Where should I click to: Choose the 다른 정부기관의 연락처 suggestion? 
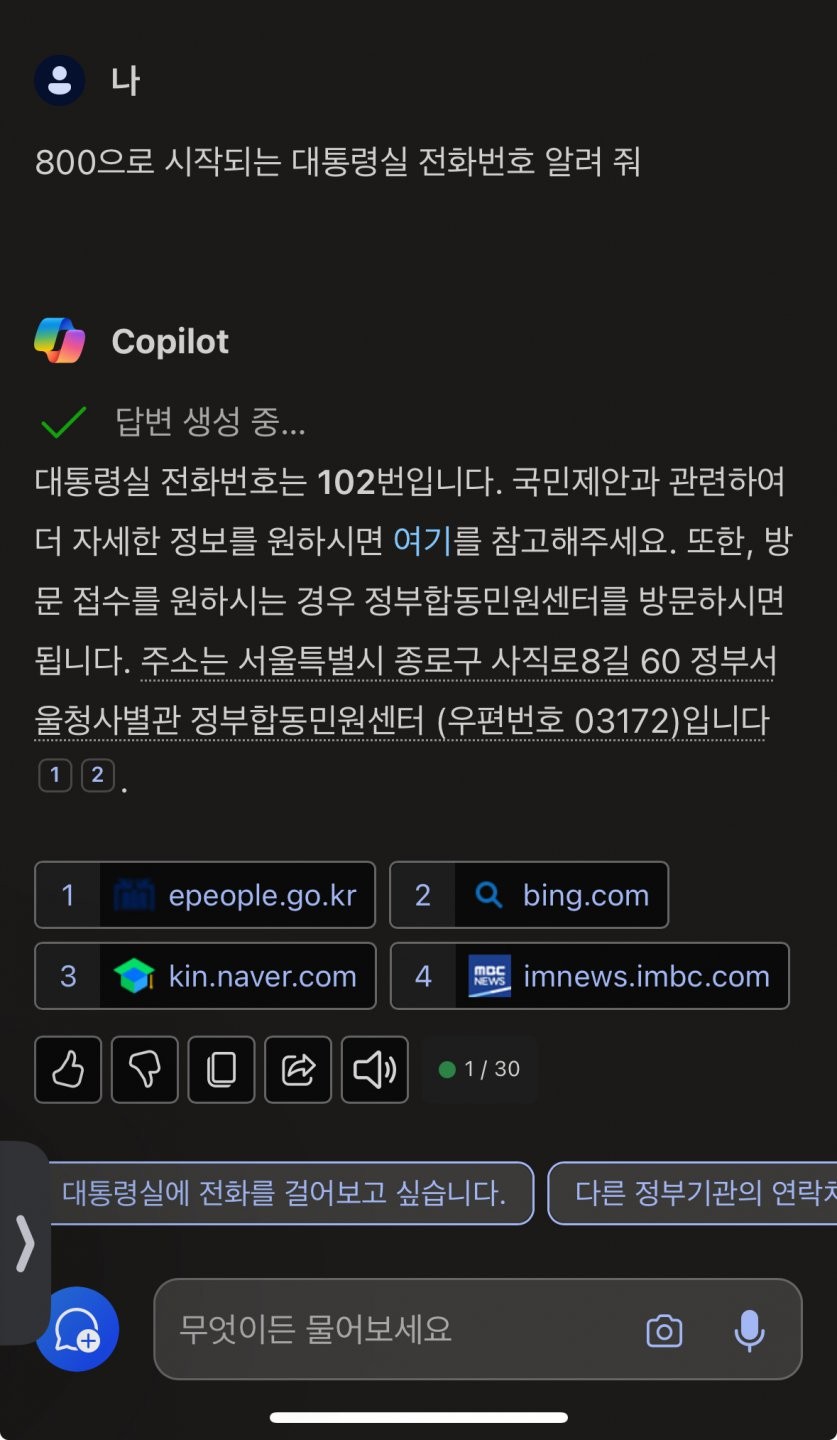pyautogui.click(x=692, y=1193)
